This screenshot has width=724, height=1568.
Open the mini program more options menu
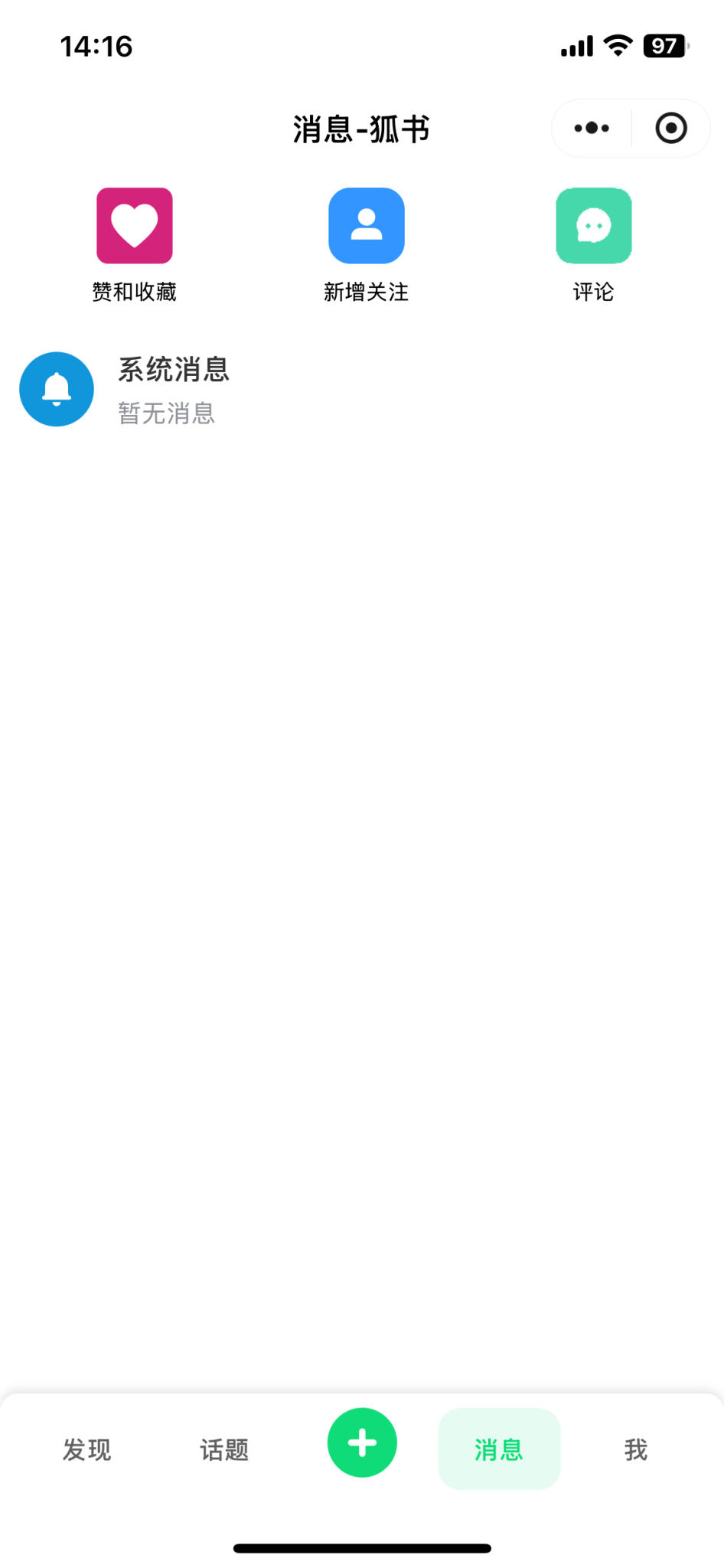tap(592, 129)
